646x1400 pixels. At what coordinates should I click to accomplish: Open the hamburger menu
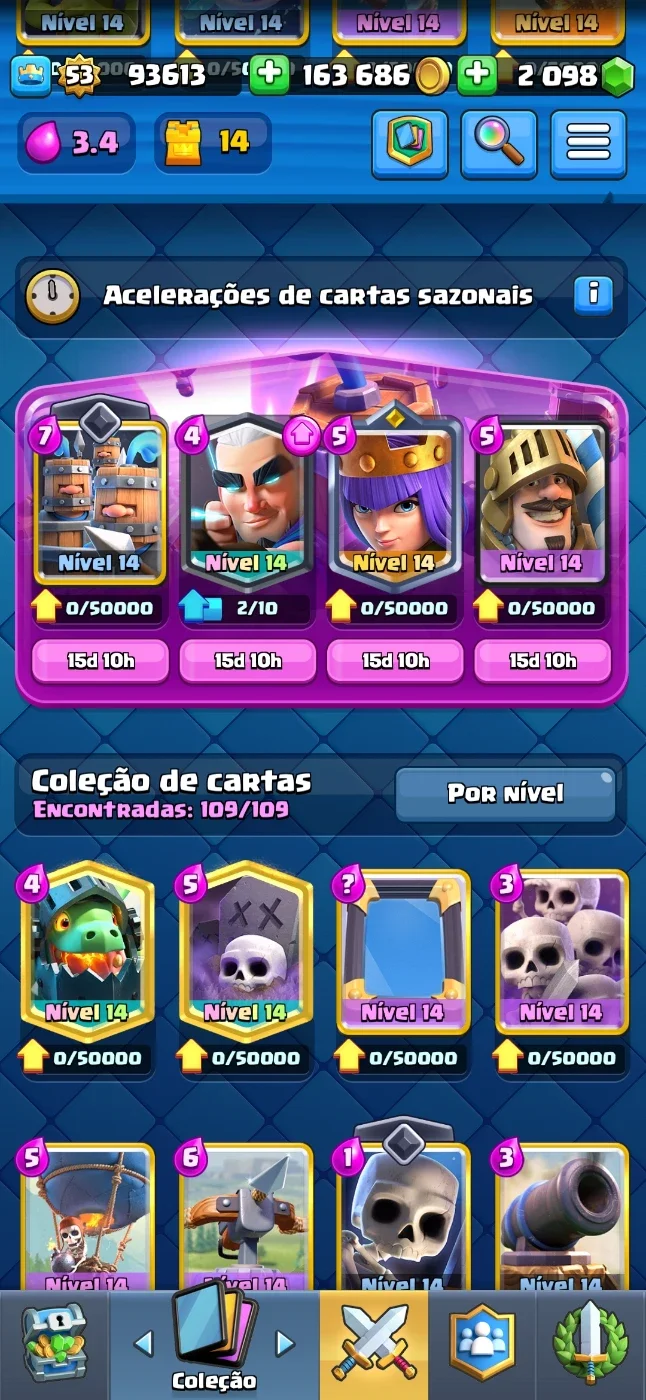(x=588, y=144)
